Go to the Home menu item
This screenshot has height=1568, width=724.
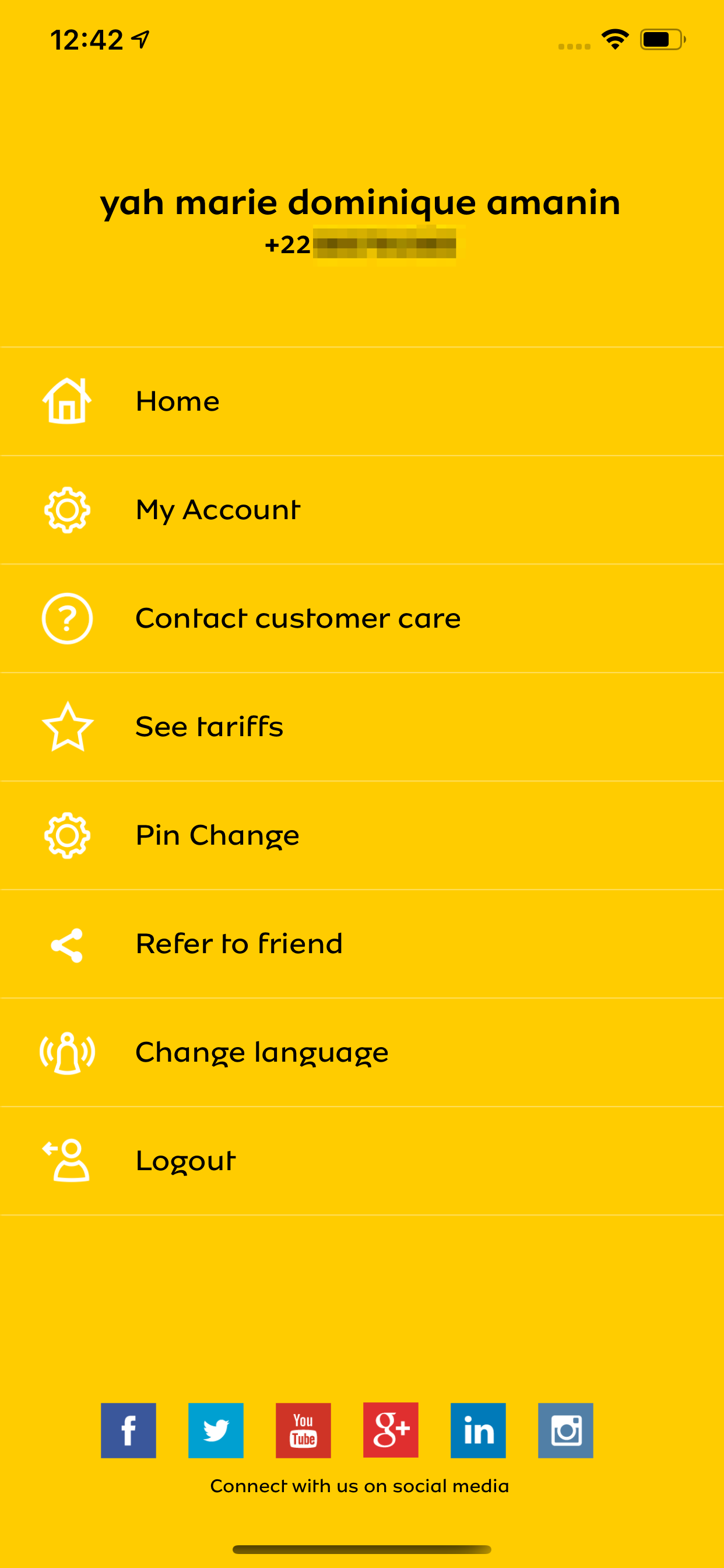point(178,402)
